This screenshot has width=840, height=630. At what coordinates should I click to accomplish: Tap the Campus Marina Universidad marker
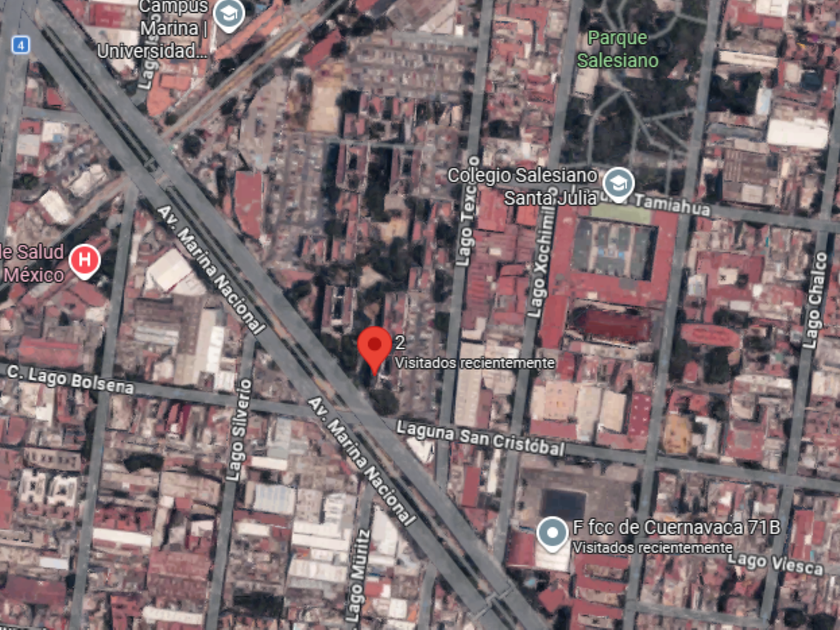[x=230, y=14]
